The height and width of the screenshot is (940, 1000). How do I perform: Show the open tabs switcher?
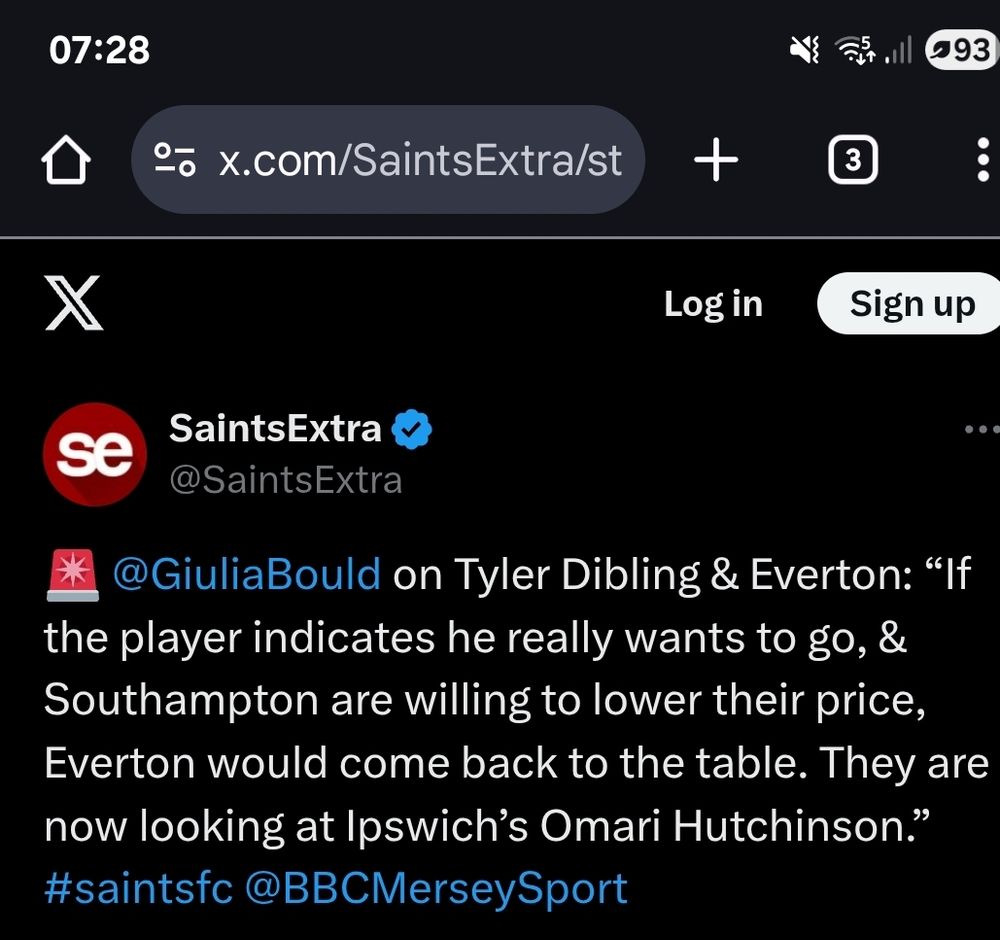(x=853, y=159)
